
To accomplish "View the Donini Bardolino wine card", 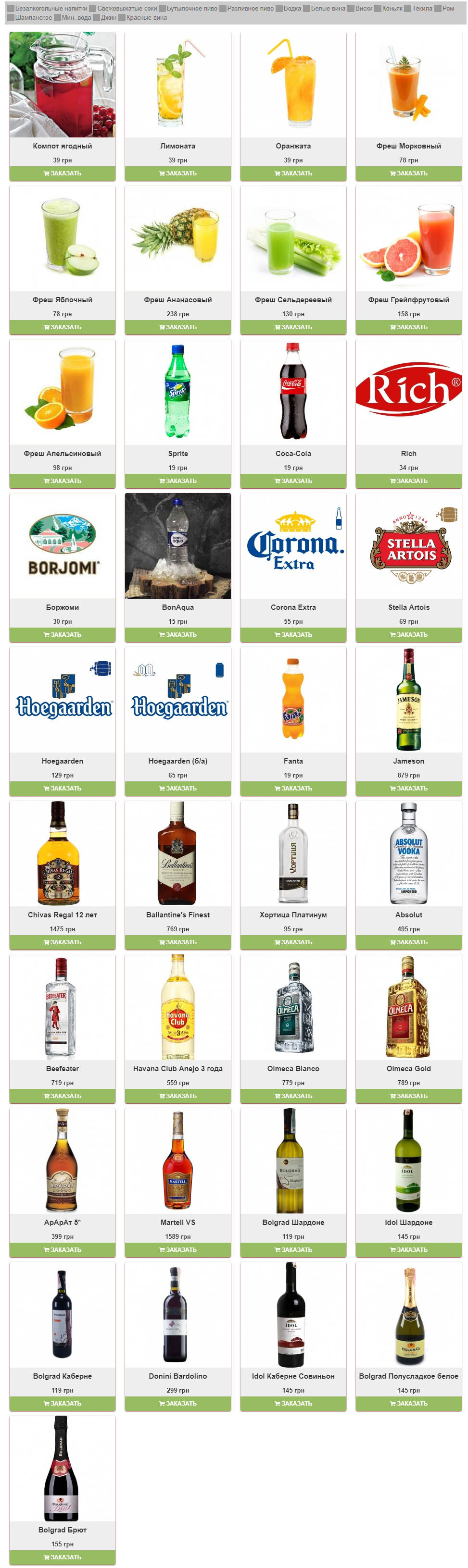I will pos(177,1315).
